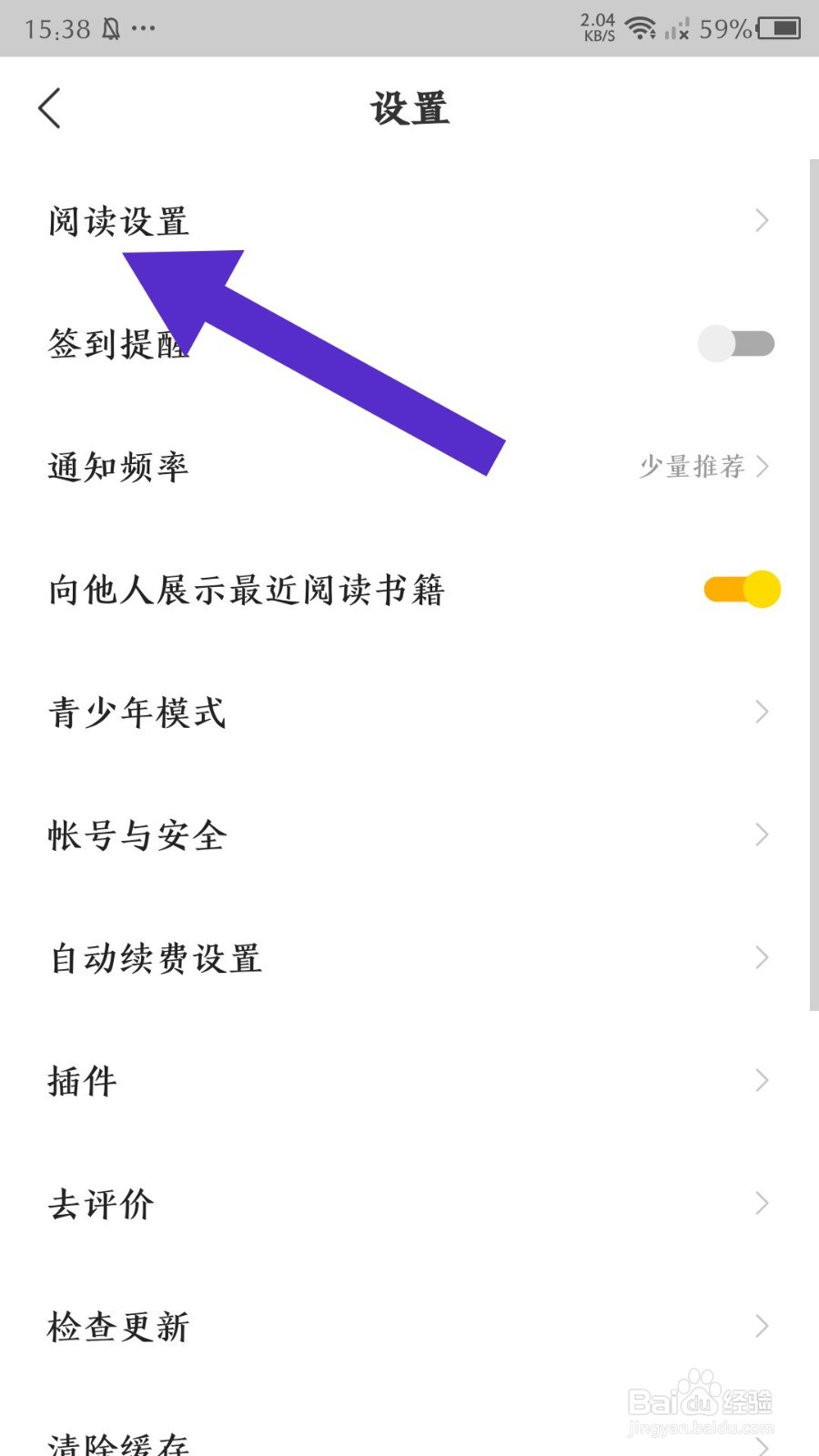Tap the clock showing 15:38
Viewport: 819px width, 1456px height.
click(x=57, y=28)
